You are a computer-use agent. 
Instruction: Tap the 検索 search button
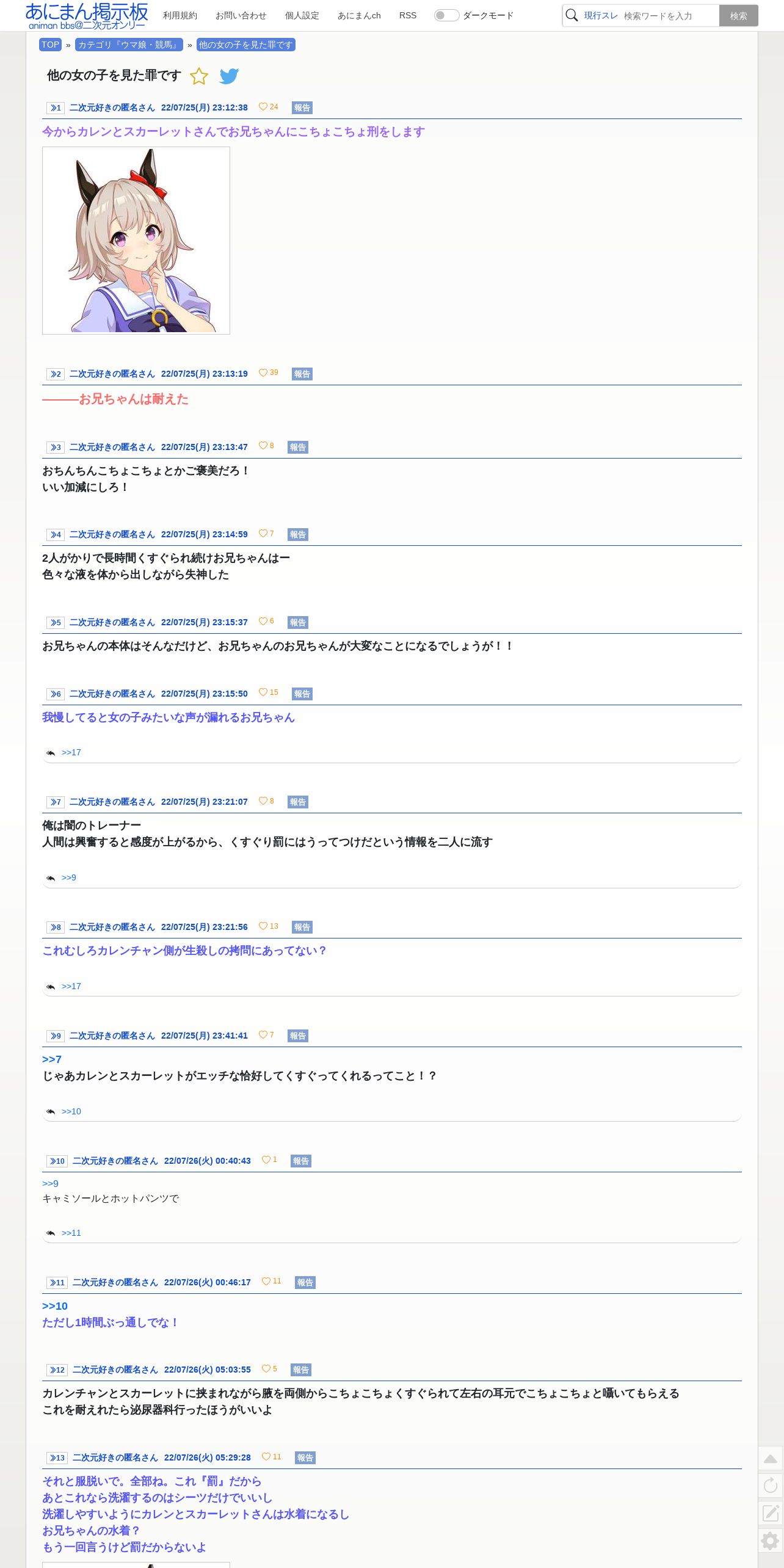(x=739, y=16)
